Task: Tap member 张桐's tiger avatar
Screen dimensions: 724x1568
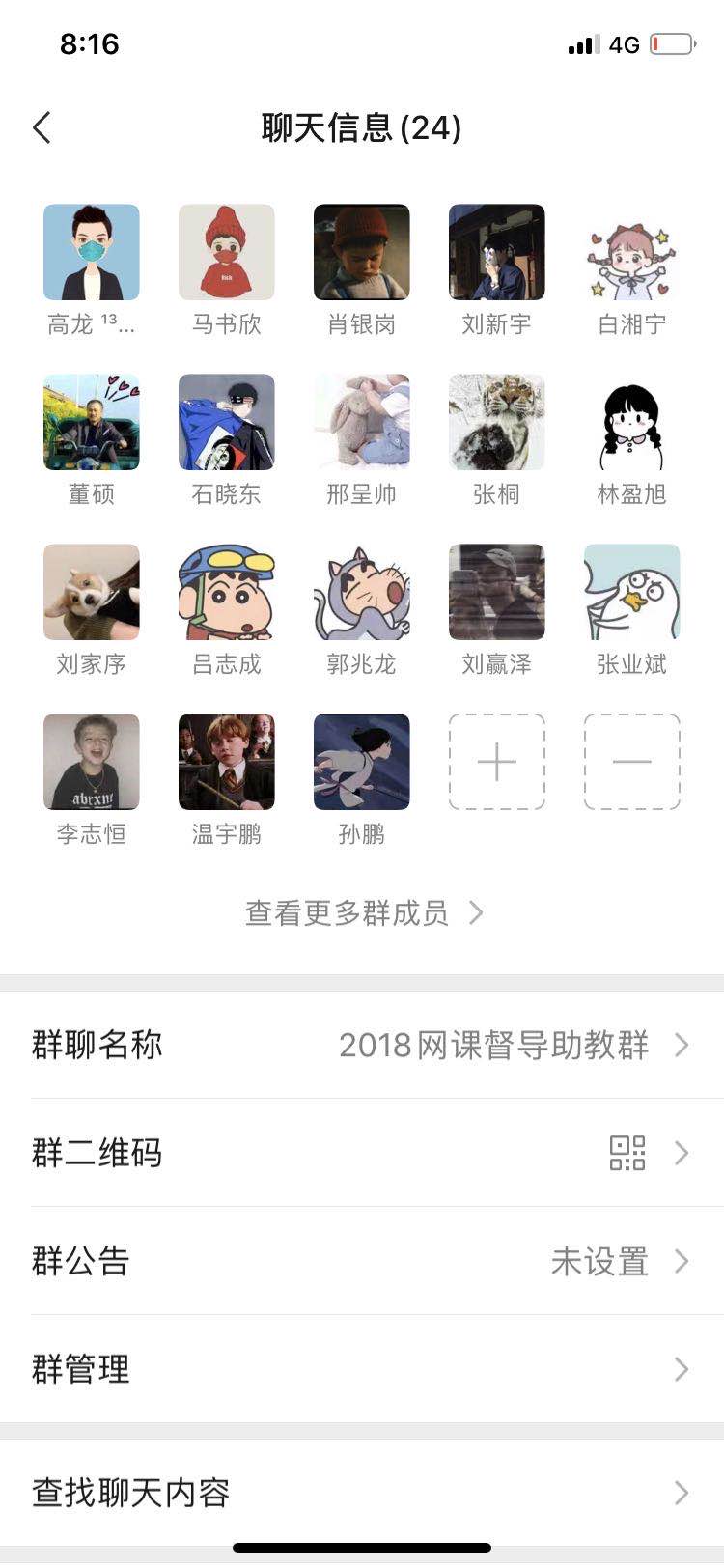Action: pyautogui.click(x=497, y=422)
